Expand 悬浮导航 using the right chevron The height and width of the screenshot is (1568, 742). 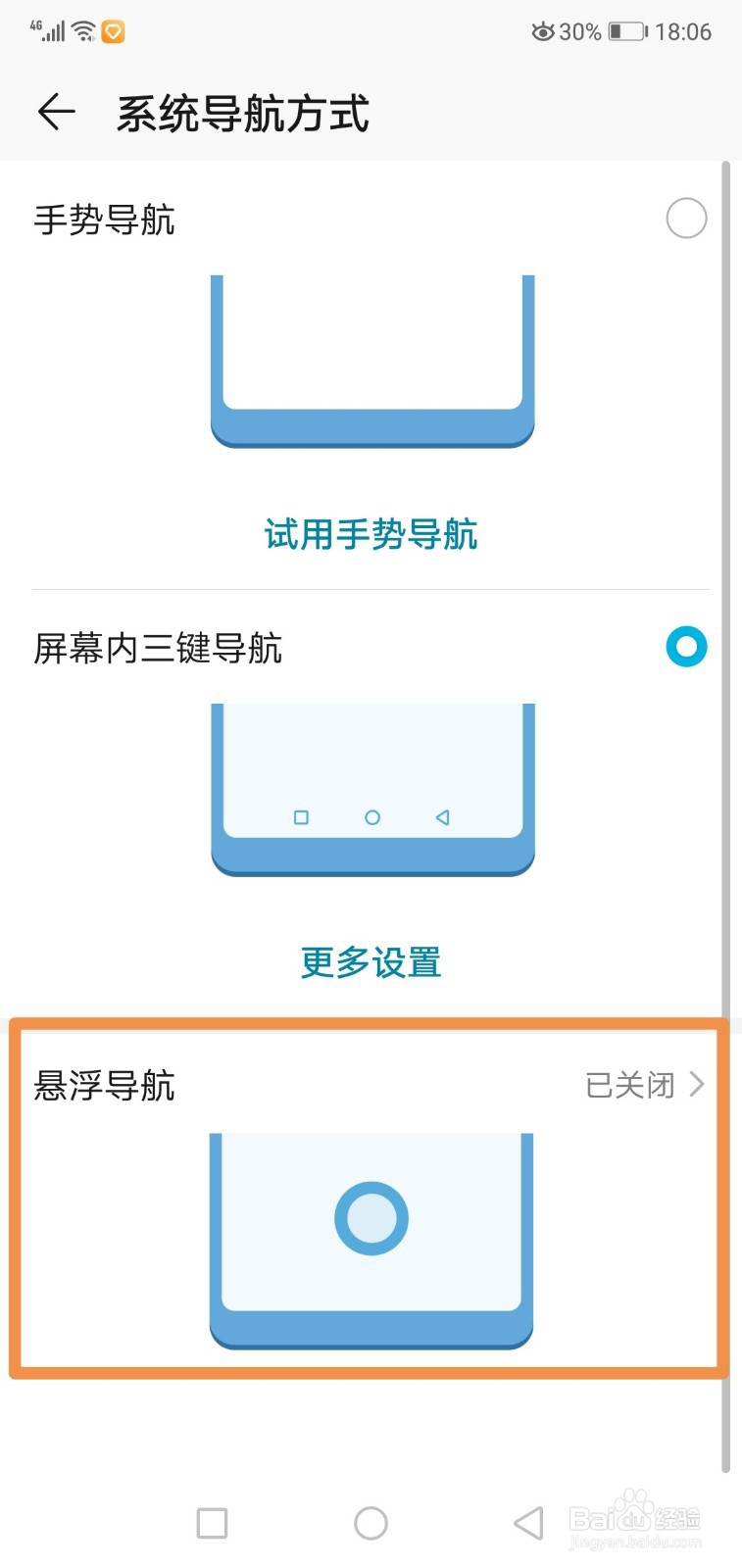click(698, 1084)
